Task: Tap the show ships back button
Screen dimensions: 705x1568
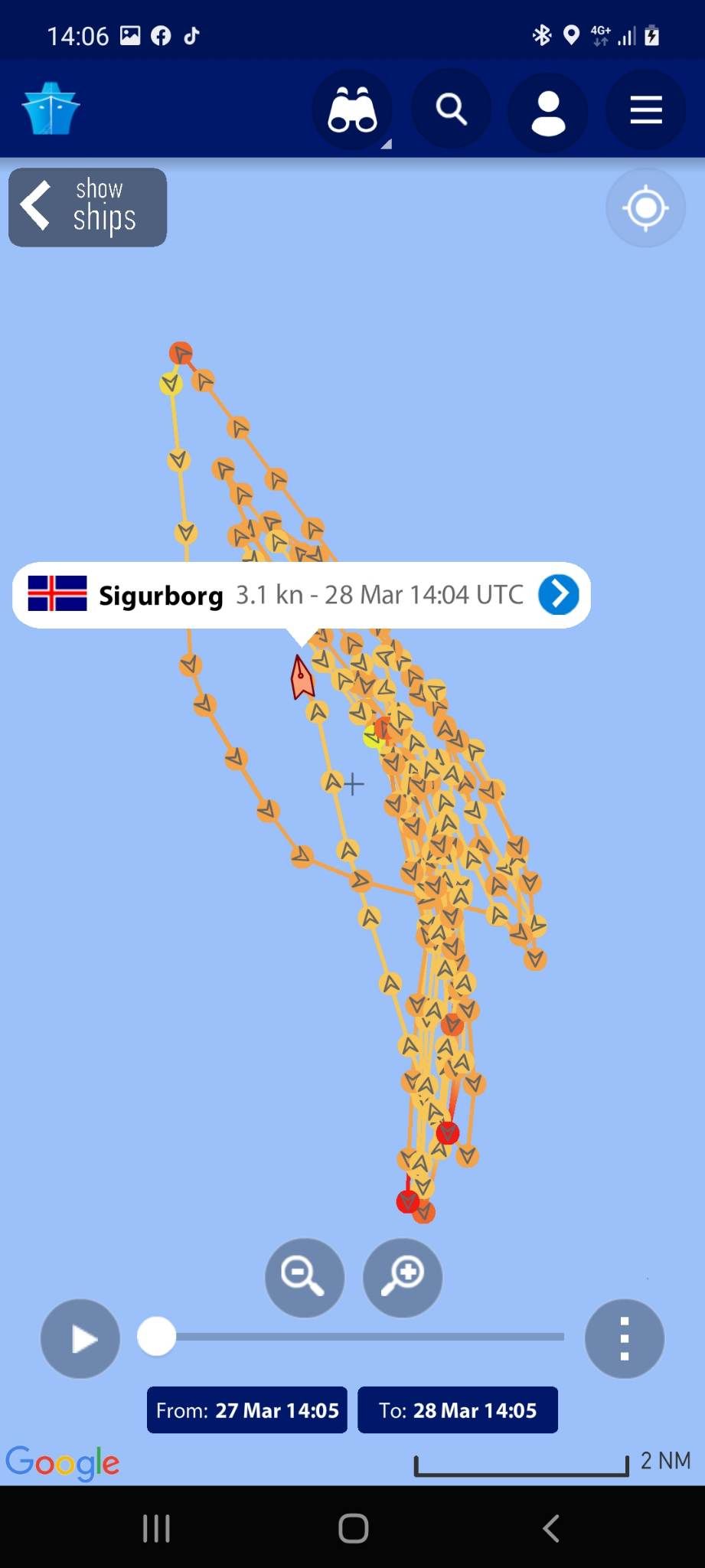Action: [87, 207]
